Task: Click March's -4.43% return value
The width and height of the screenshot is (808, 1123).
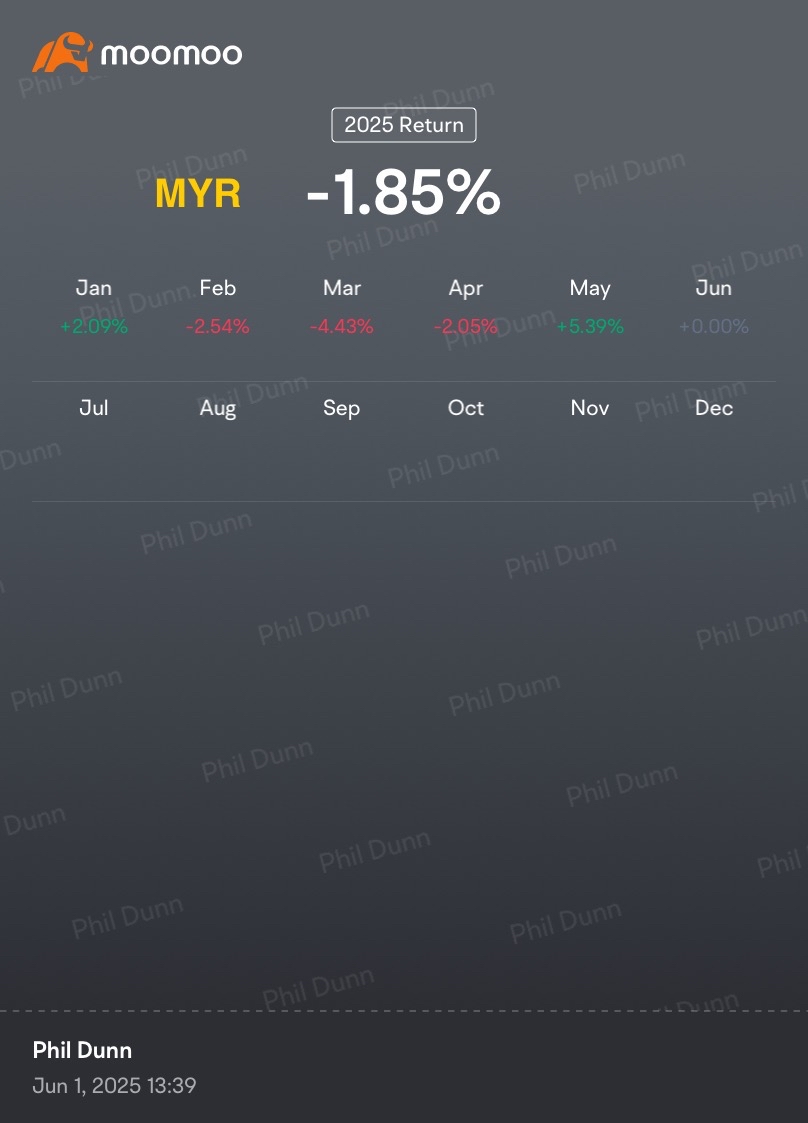Action: pyautogui.click(x=341, y=325)
